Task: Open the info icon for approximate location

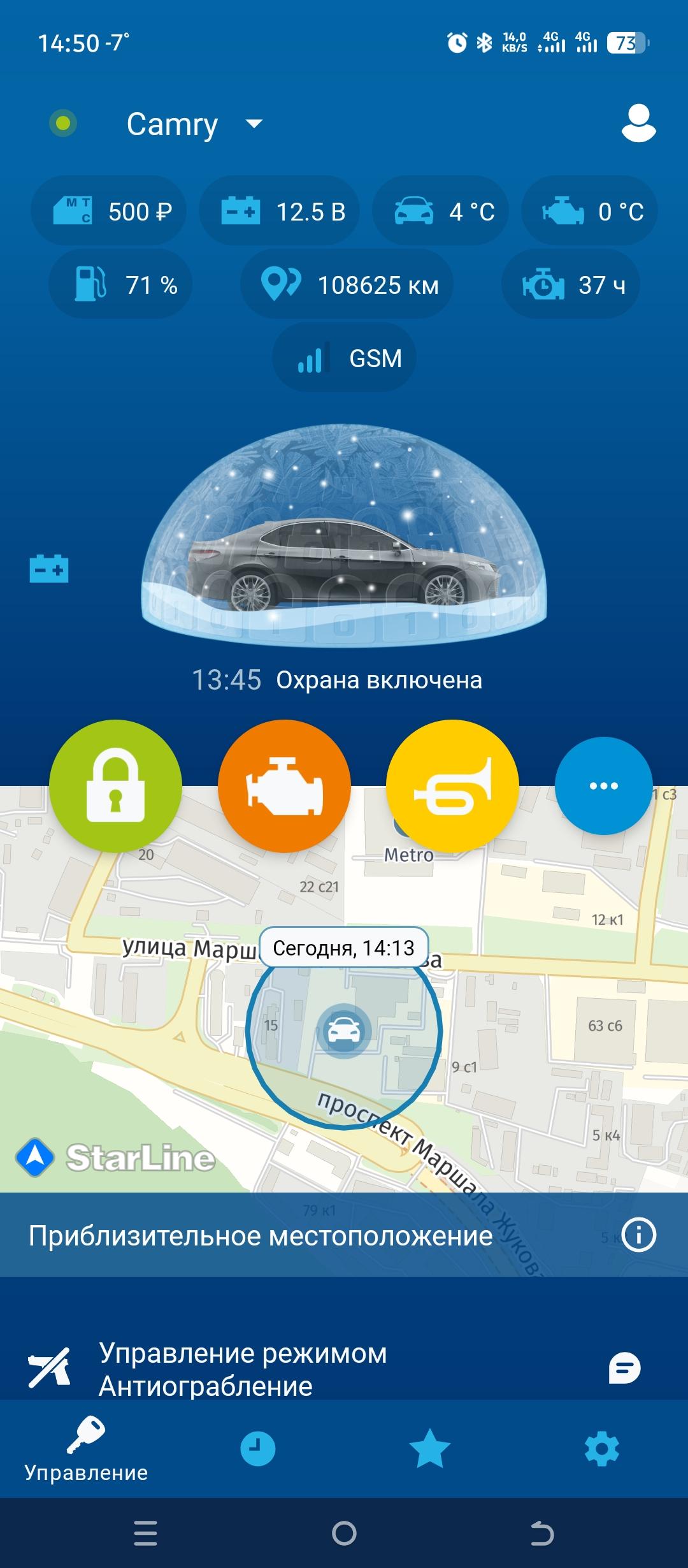Action: tap(638, 1235)
